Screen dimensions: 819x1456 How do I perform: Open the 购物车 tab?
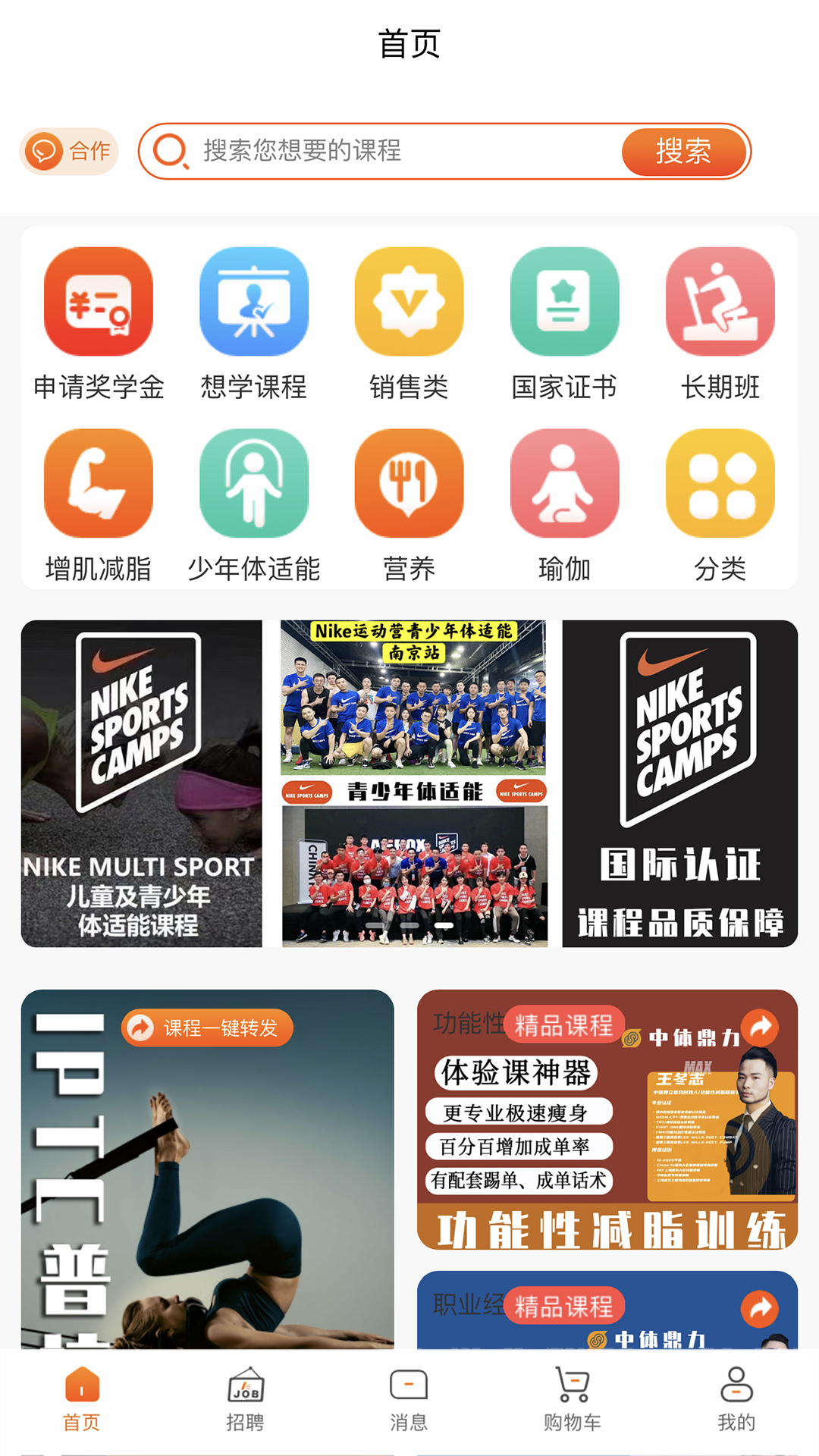point(573,1400)
